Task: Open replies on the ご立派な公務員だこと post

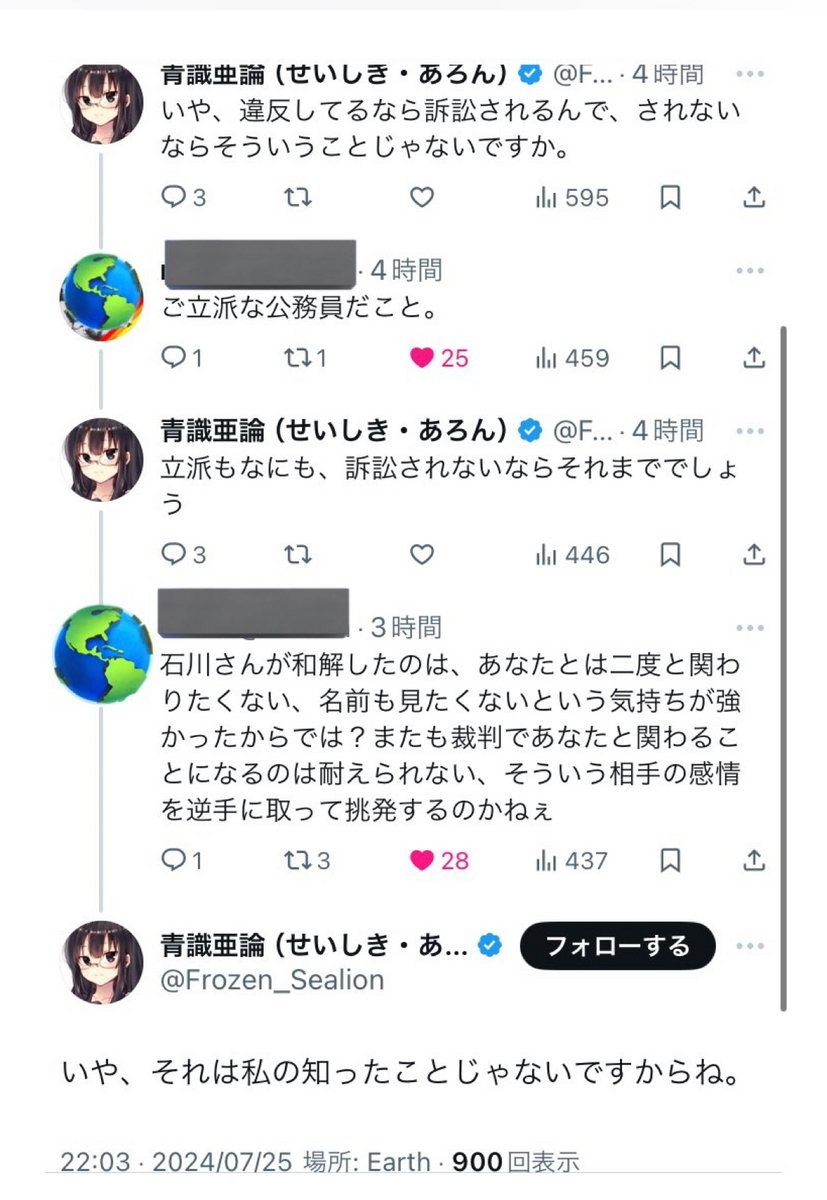Action: pos(182,358)
